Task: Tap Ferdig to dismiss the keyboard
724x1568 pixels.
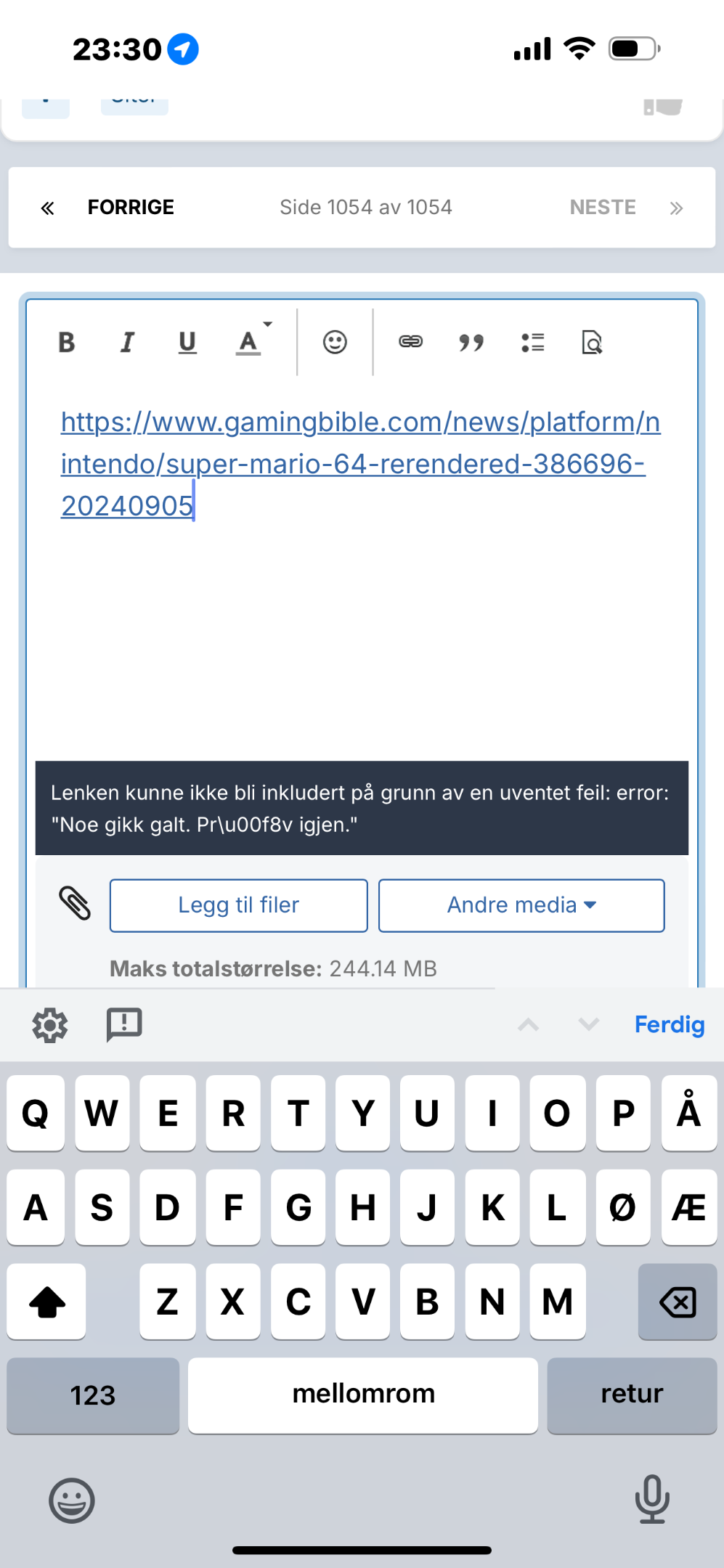Action: (x=670, y=1024)
